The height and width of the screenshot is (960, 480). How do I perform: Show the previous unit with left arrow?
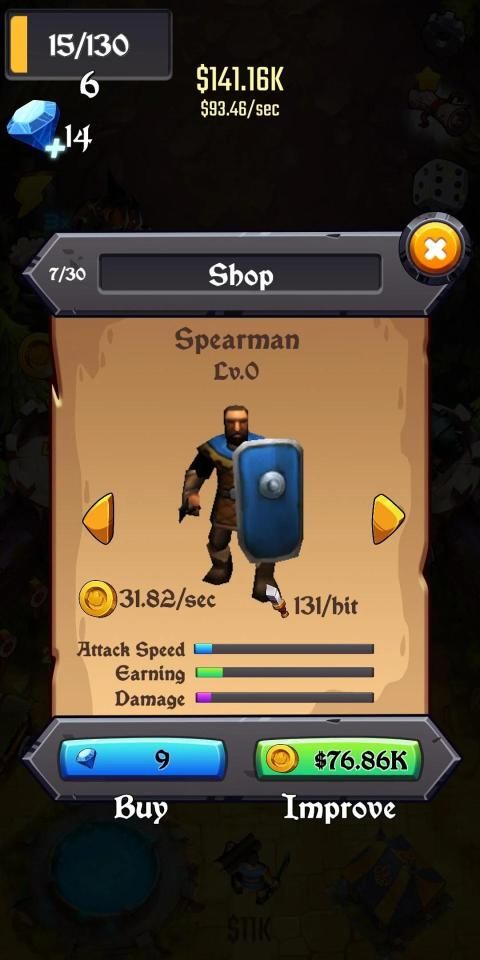(x=99, y=519)
